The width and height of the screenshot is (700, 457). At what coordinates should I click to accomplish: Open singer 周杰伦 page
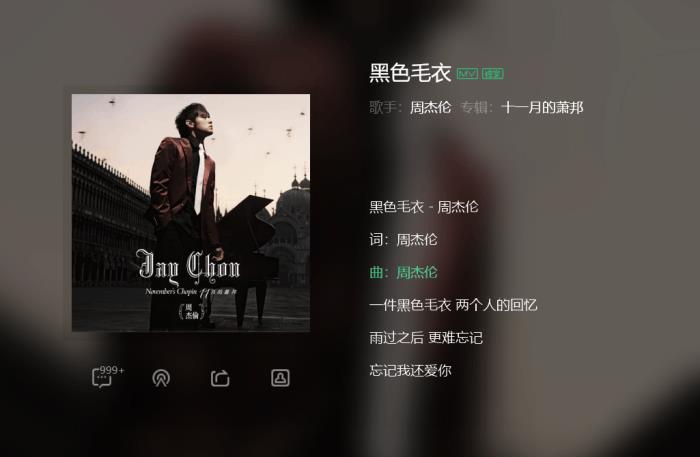click(x=430, y=107)
